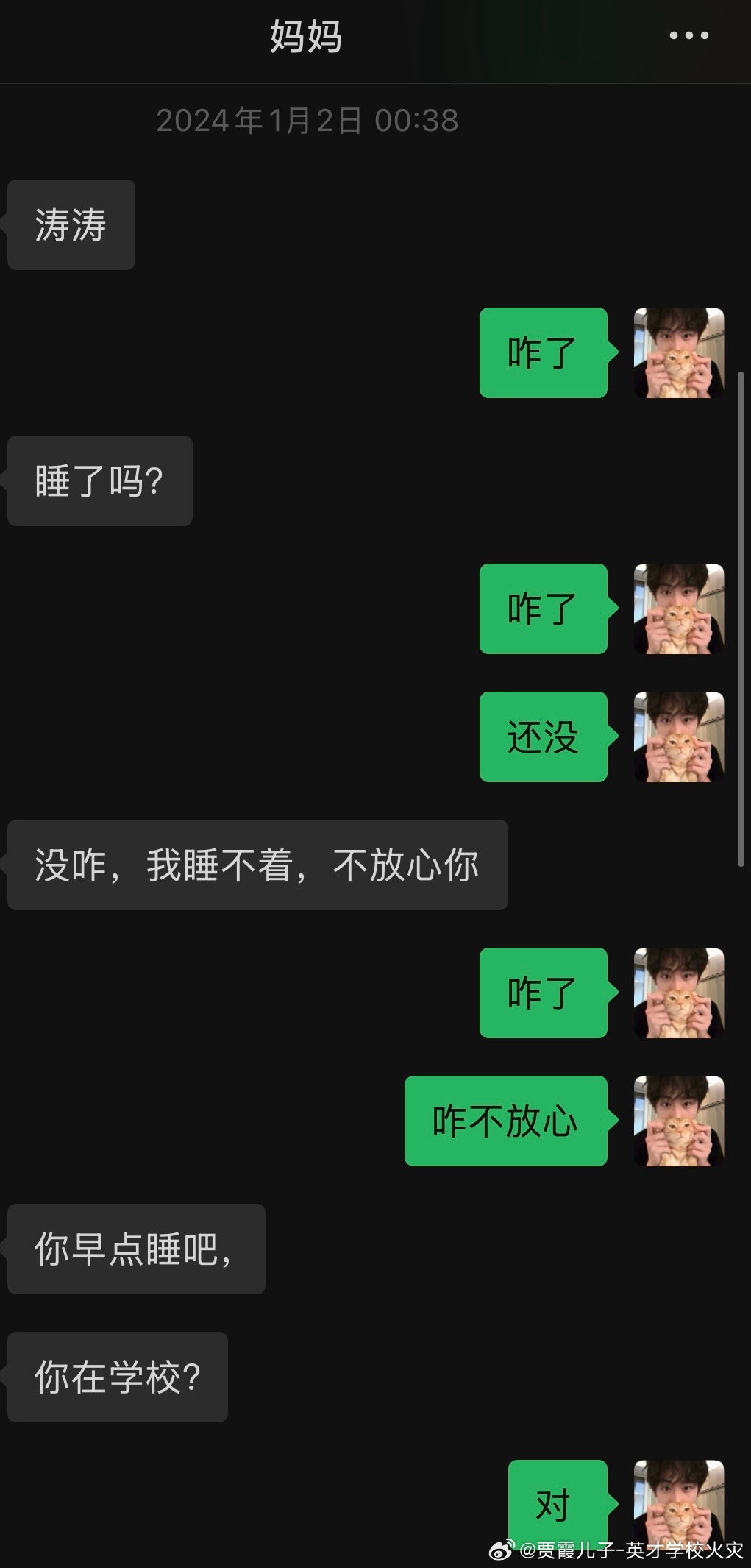751x1568 pixels.
Task: Open the sender's avatar beside the 咋不放心 message
Action: 679,1121
